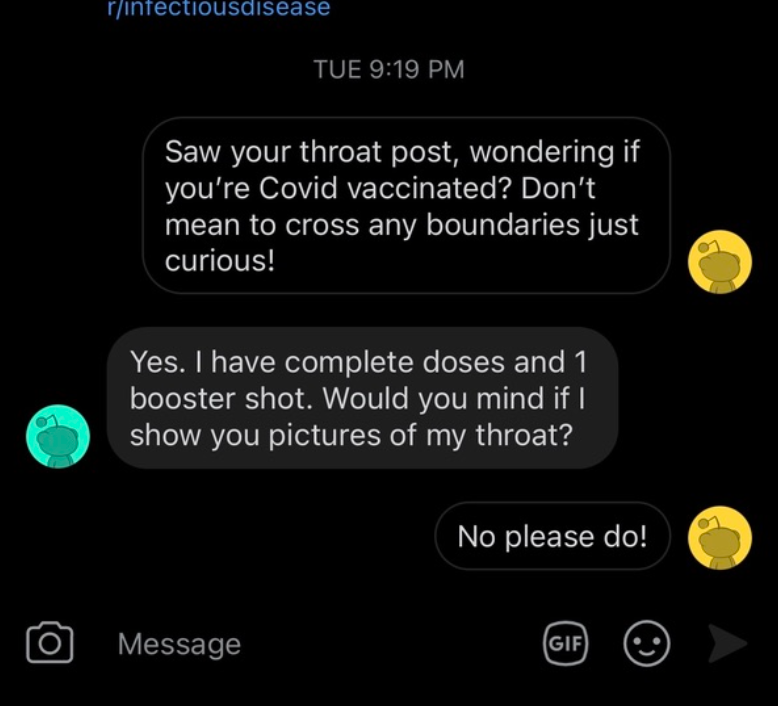
Task: Open the teal avatar's profile
Action: pyautogui.click(x=58, y=436)
